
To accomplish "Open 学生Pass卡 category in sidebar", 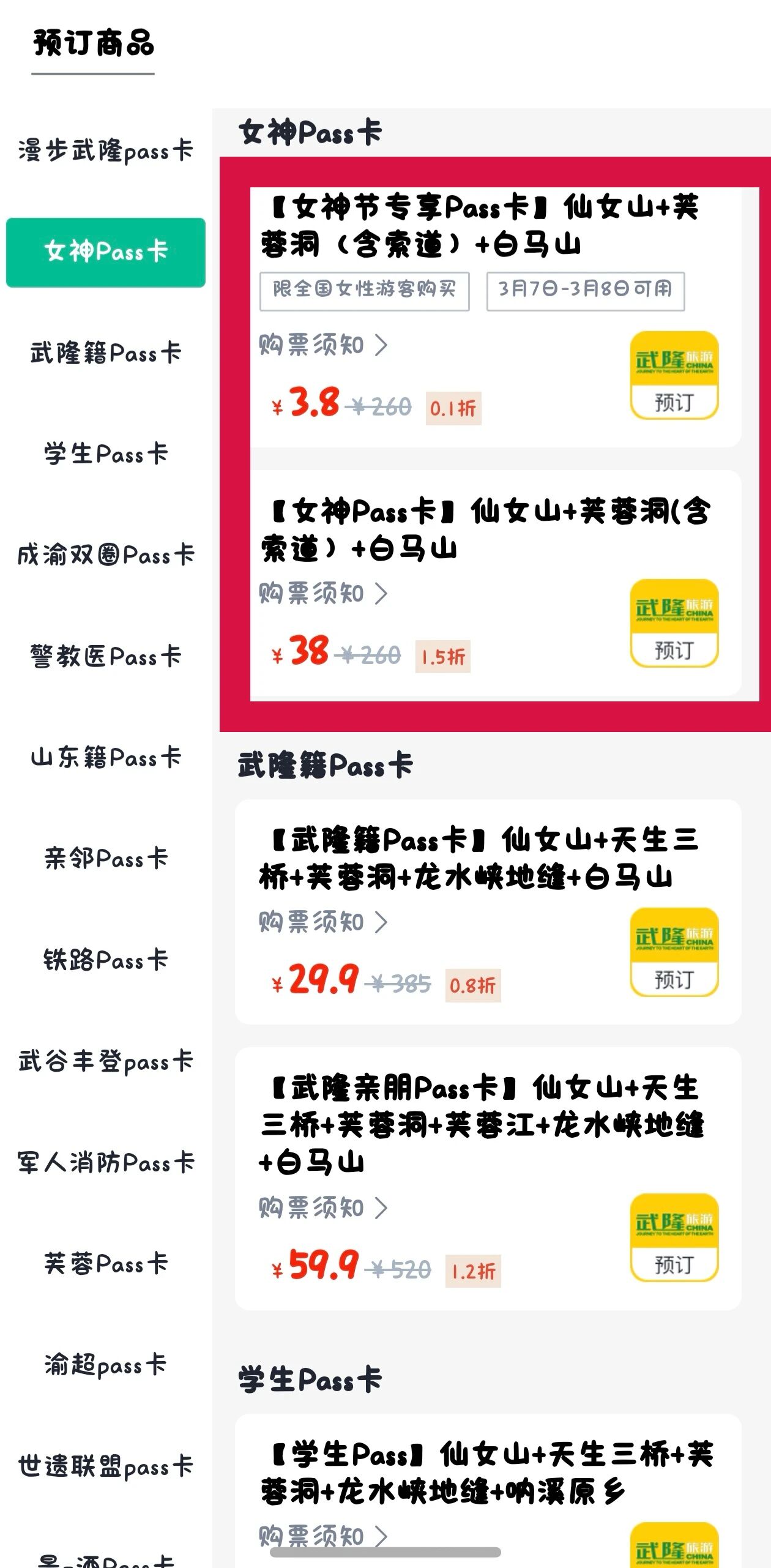I will click(x=105, y=454).
